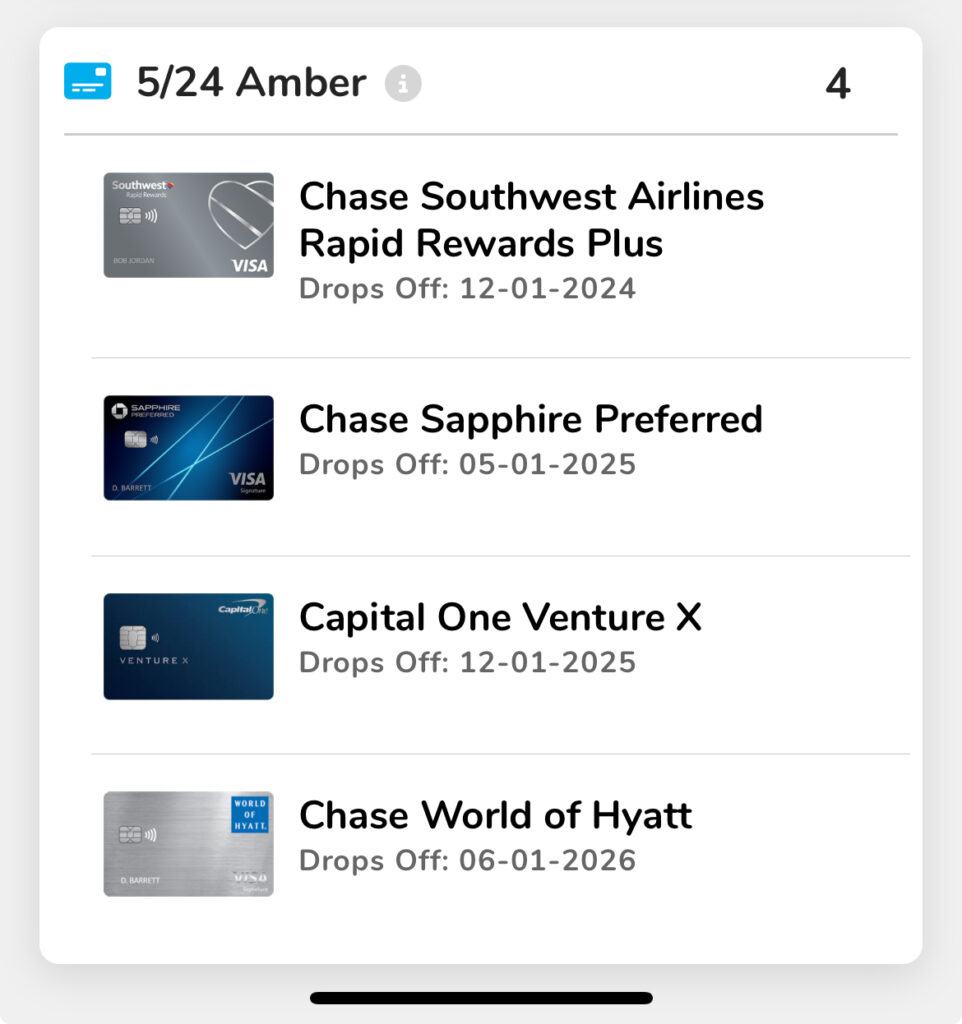
Task: Click the Drops Off 12-01-2024 date
Action: (x=467, y=289)
